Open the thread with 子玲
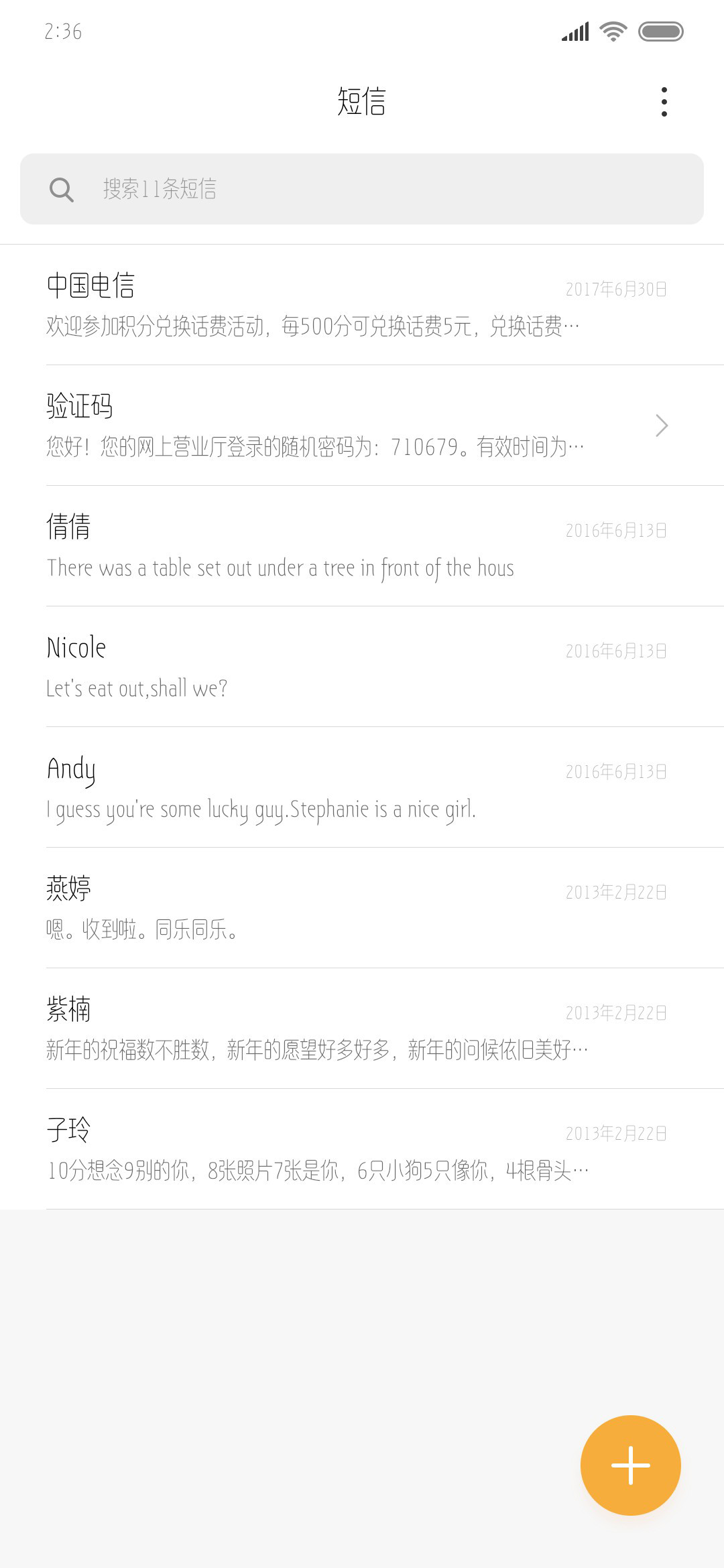The width and height of the screenshot is (724, 1568). (x=362, y=1149)
